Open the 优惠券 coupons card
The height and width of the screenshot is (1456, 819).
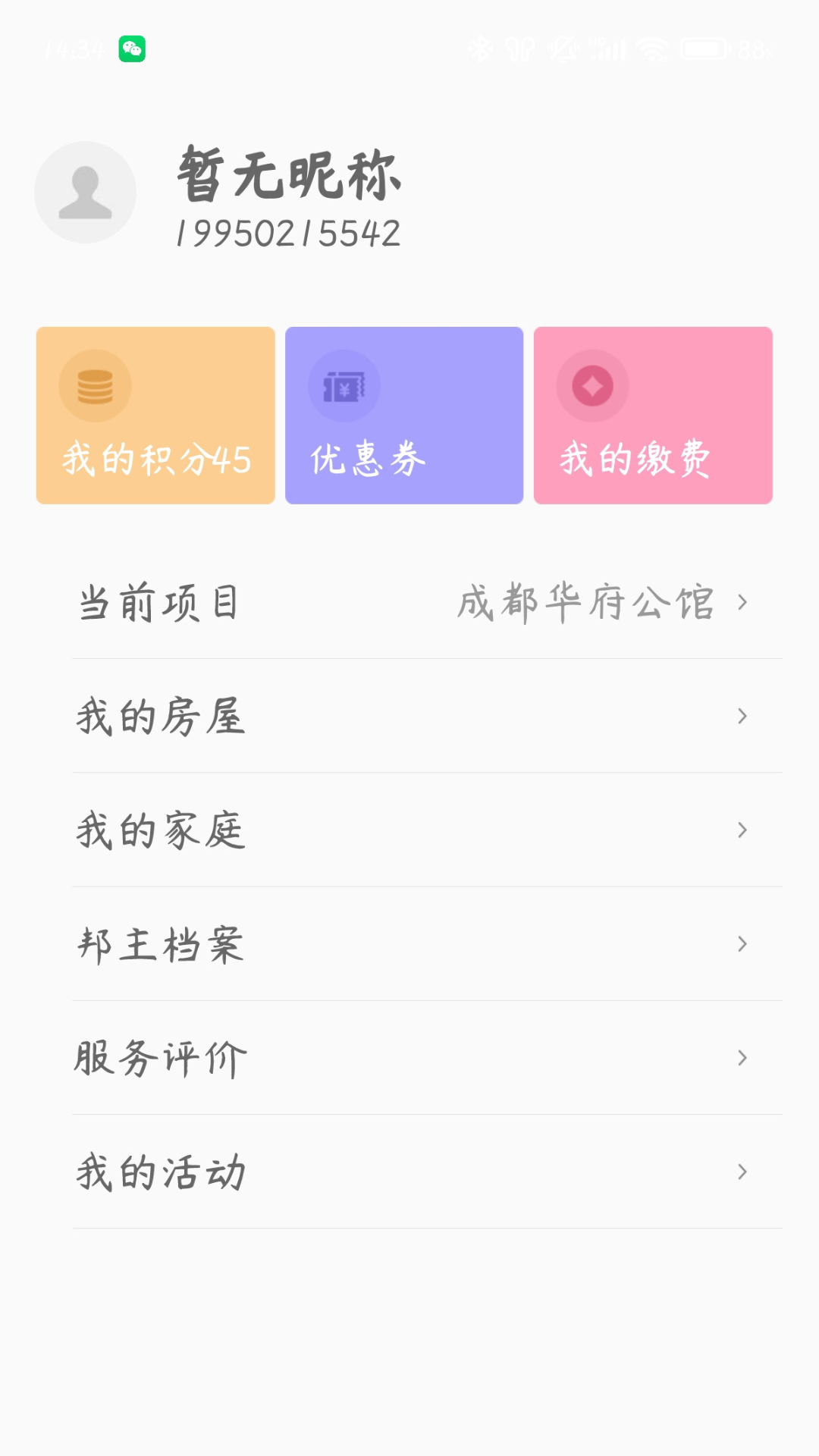[x=403, y=415]
